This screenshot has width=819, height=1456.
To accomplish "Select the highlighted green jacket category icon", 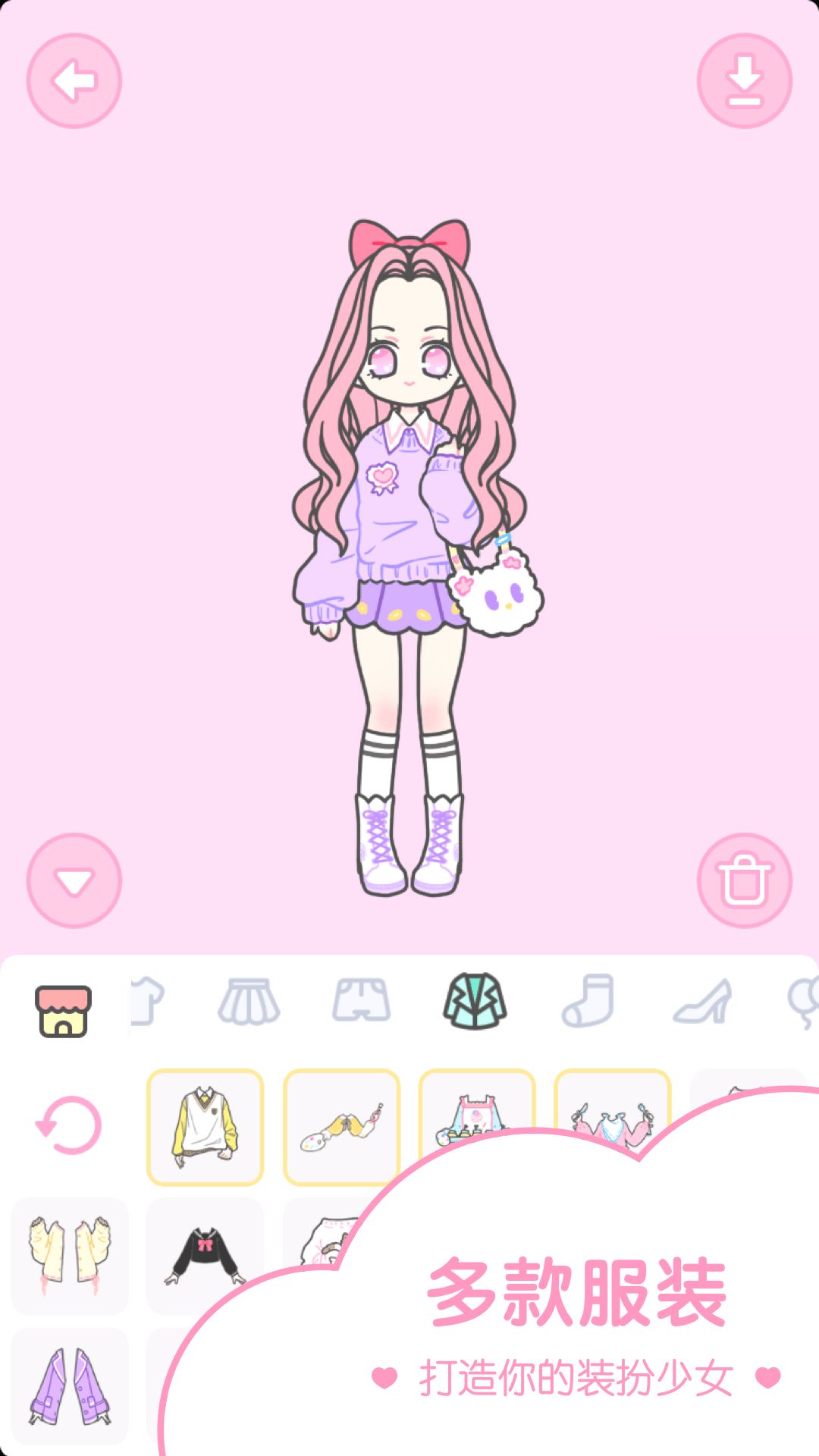I will coord(474,1003).
